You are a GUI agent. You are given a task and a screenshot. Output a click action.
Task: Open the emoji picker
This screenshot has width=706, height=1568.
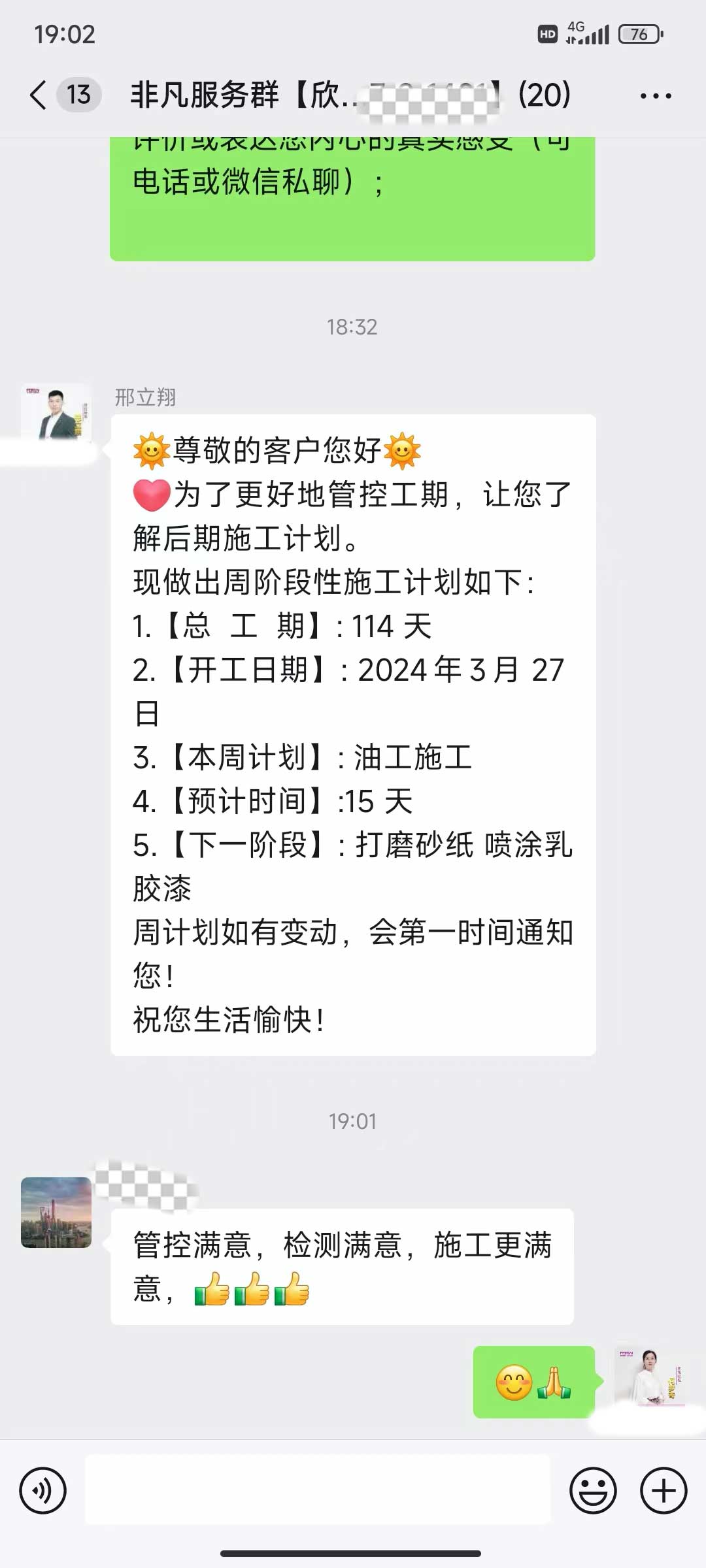coord(593,1490)
